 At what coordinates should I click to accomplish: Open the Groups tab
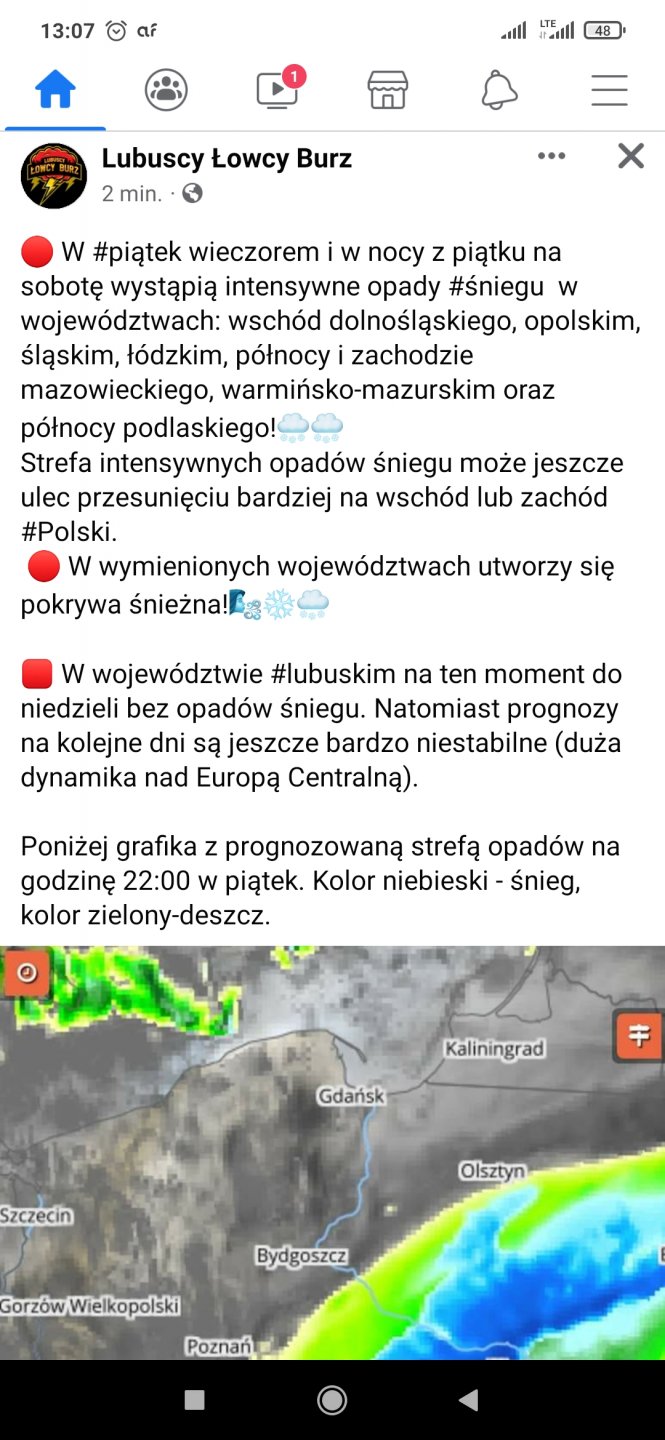point(166,91)
